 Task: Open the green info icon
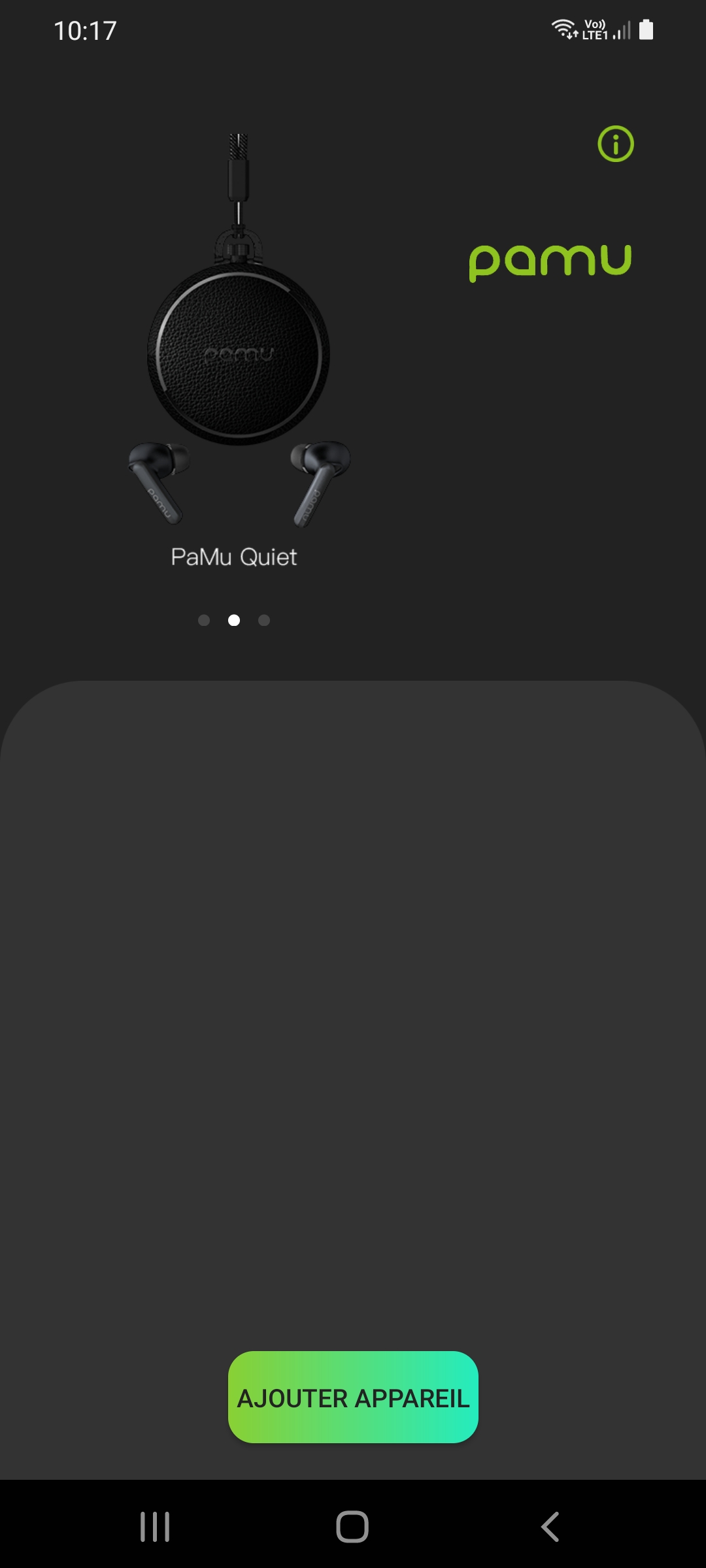pyautogui.click(x=615, y=144)
